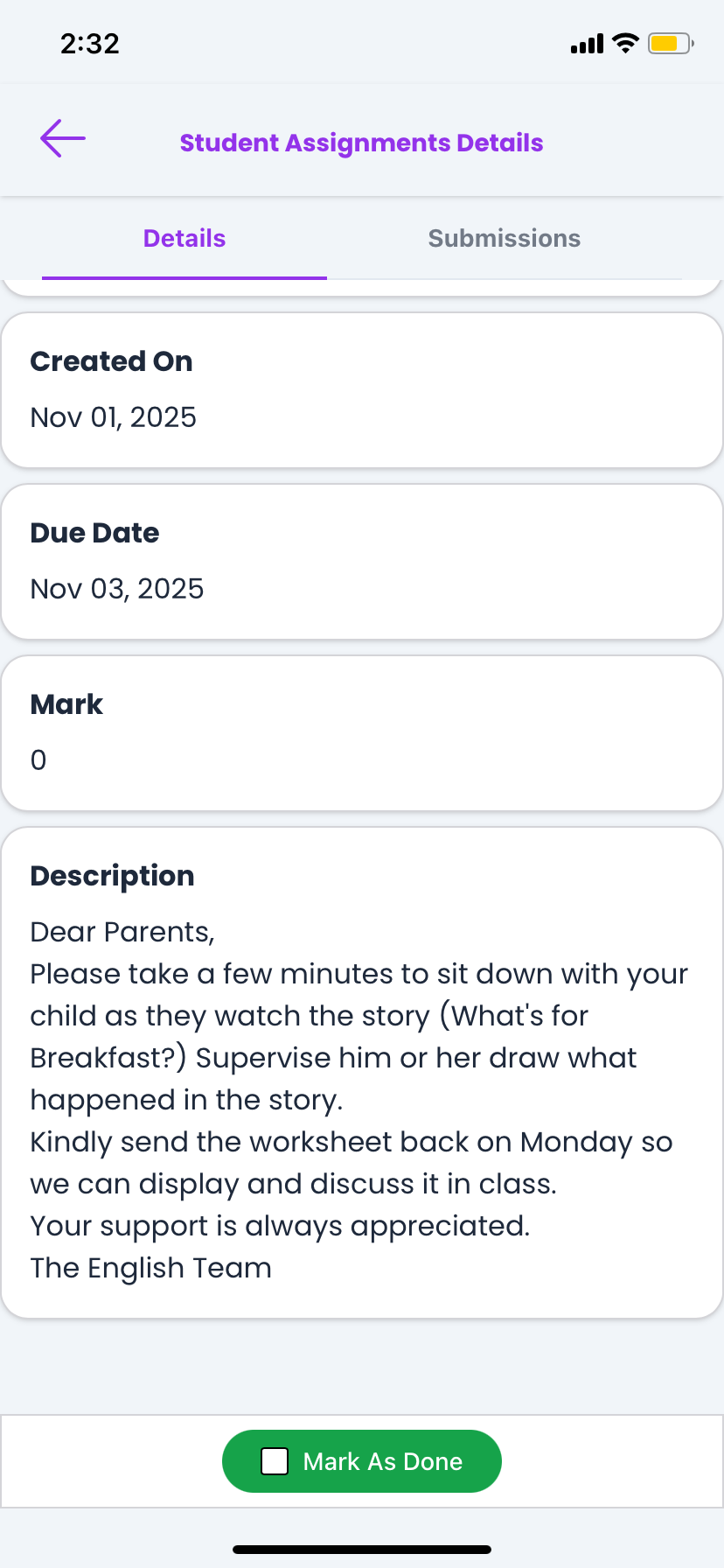The image size is (724, 1568).
Task: Mark the assignment as done
Action: (x=362, y=1461)
